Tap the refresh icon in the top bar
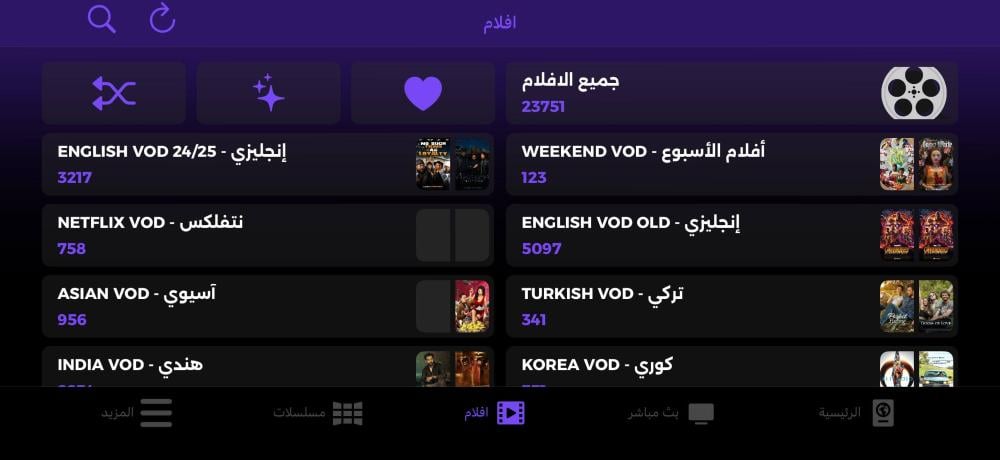This screenshot has height=460, width=1000. pos(162,19)
